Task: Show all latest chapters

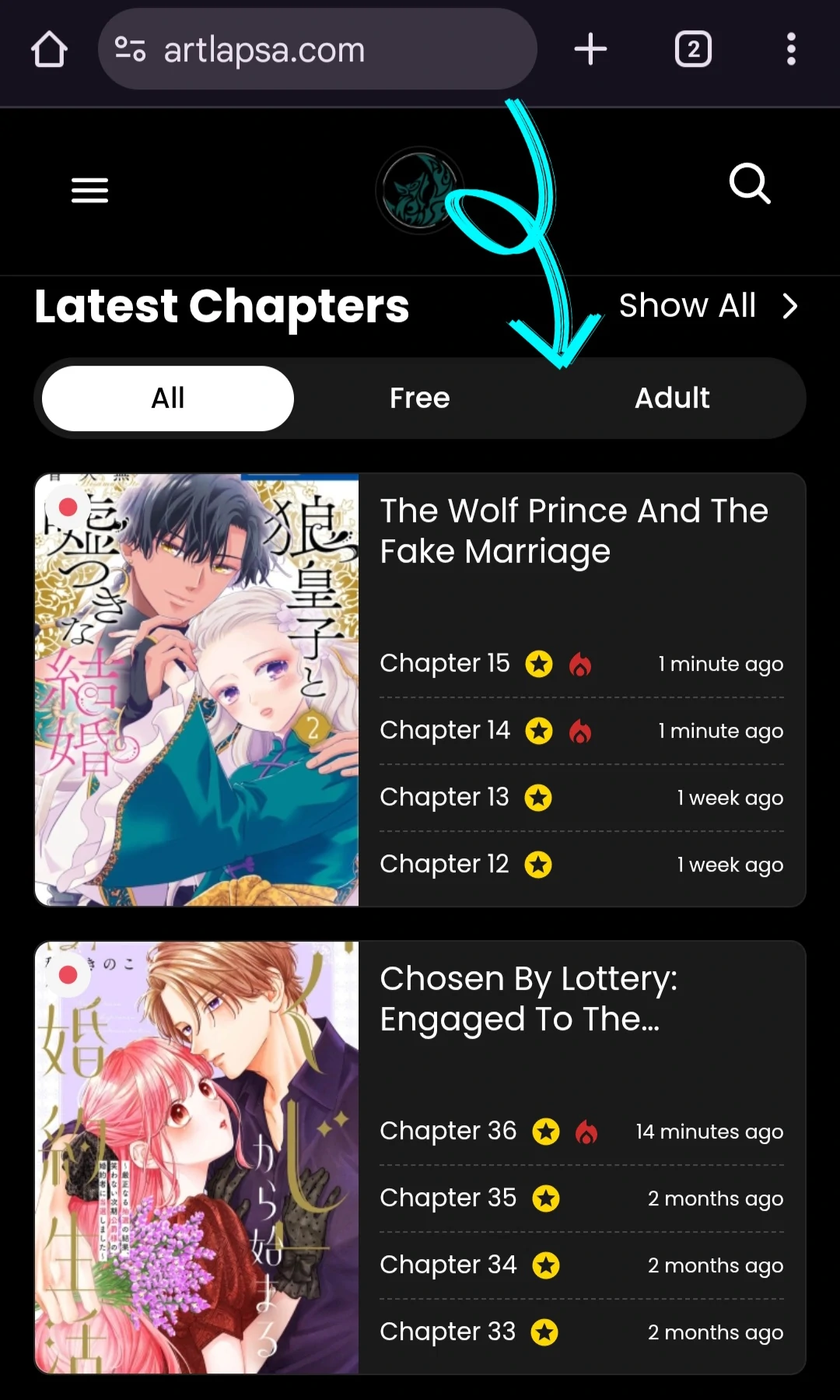Action: point(707,306)
